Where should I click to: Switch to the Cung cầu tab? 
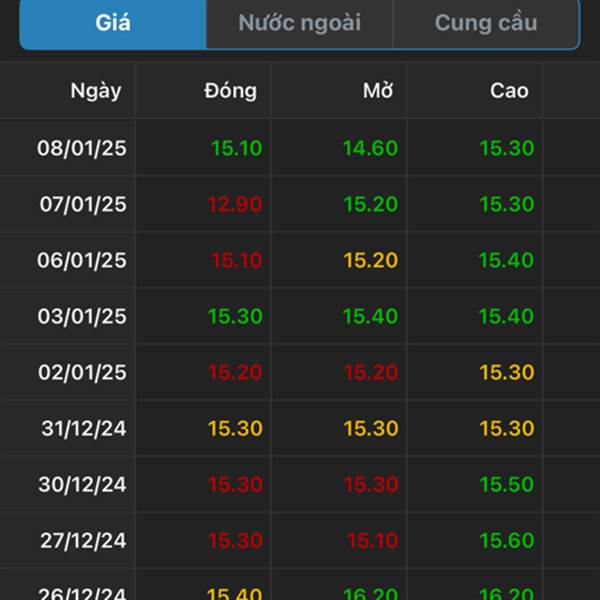(486, 23)
